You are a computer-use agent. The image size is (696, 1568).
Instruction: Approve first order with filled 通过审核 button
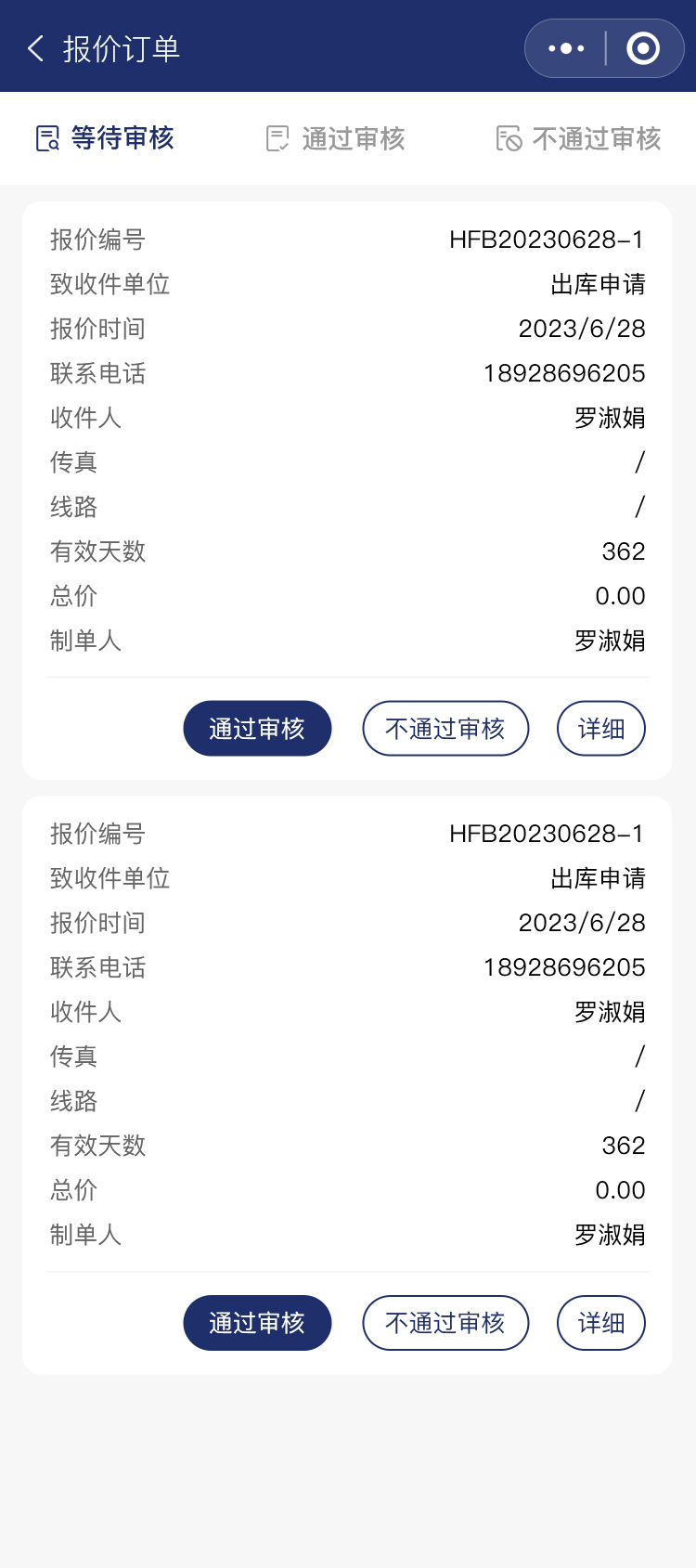coord(257,729)
